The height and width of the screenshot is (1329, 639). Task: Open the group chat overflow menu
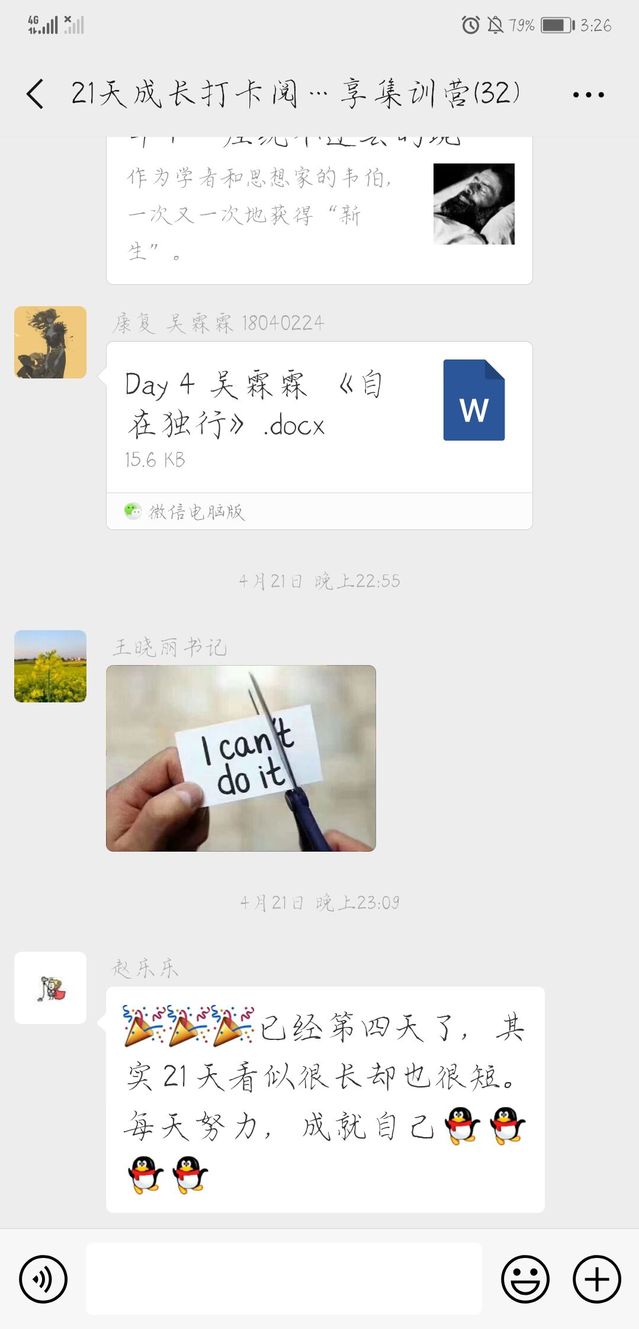point(588,95)
